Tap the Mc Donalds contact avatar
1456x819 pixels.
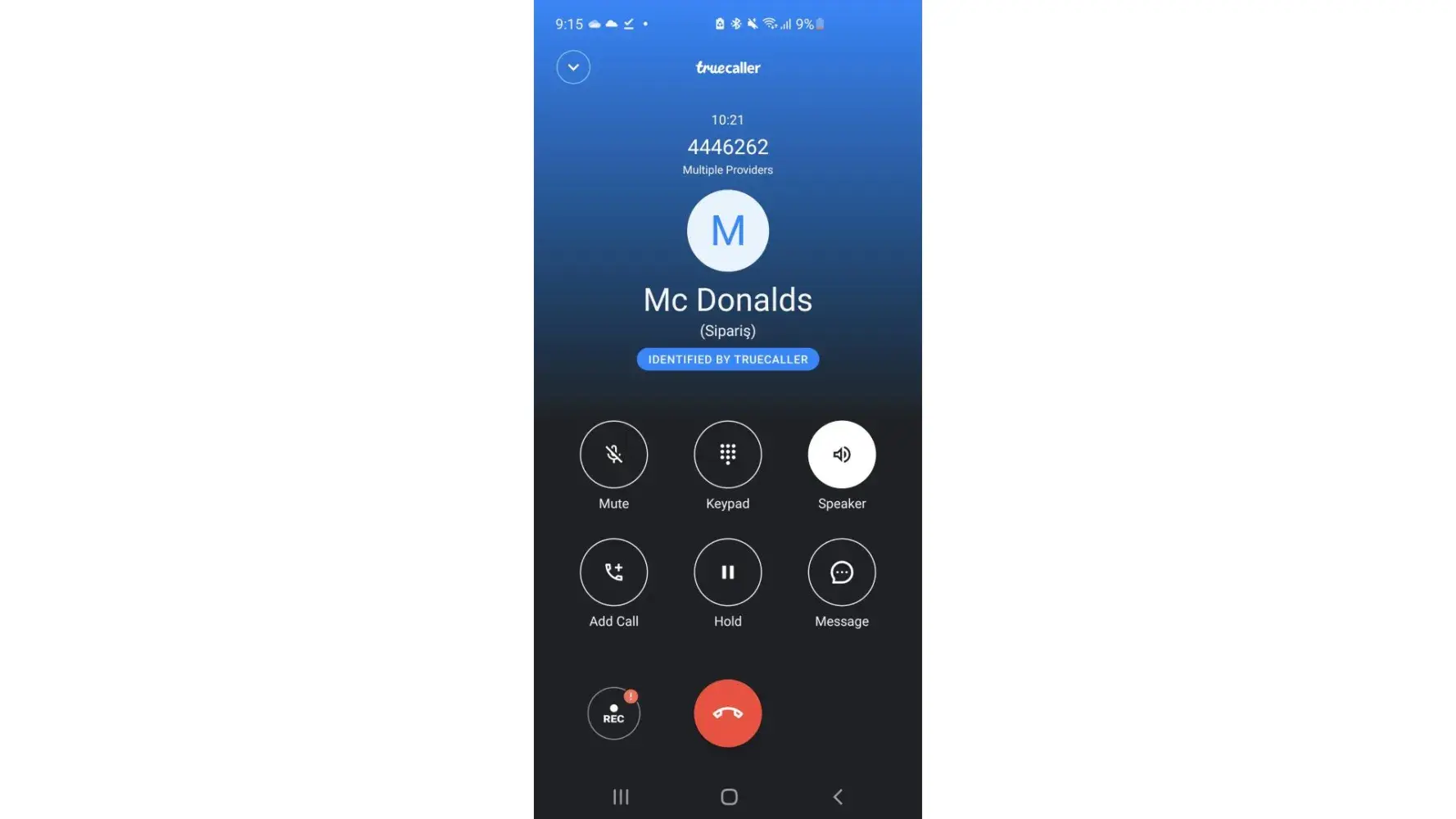coord(727,231)
